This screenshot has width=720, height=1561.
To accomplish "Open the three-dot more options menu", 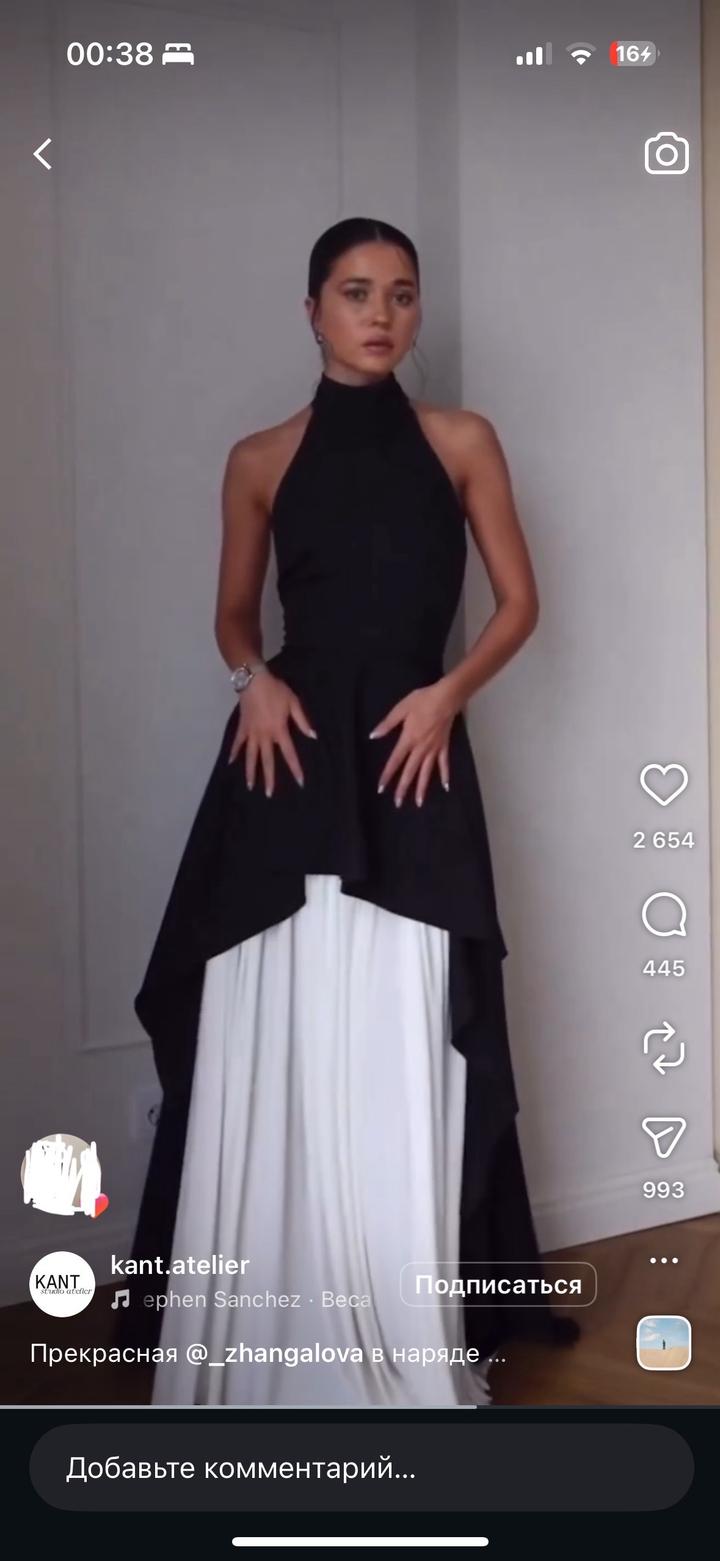I will tap(664, 1260).
